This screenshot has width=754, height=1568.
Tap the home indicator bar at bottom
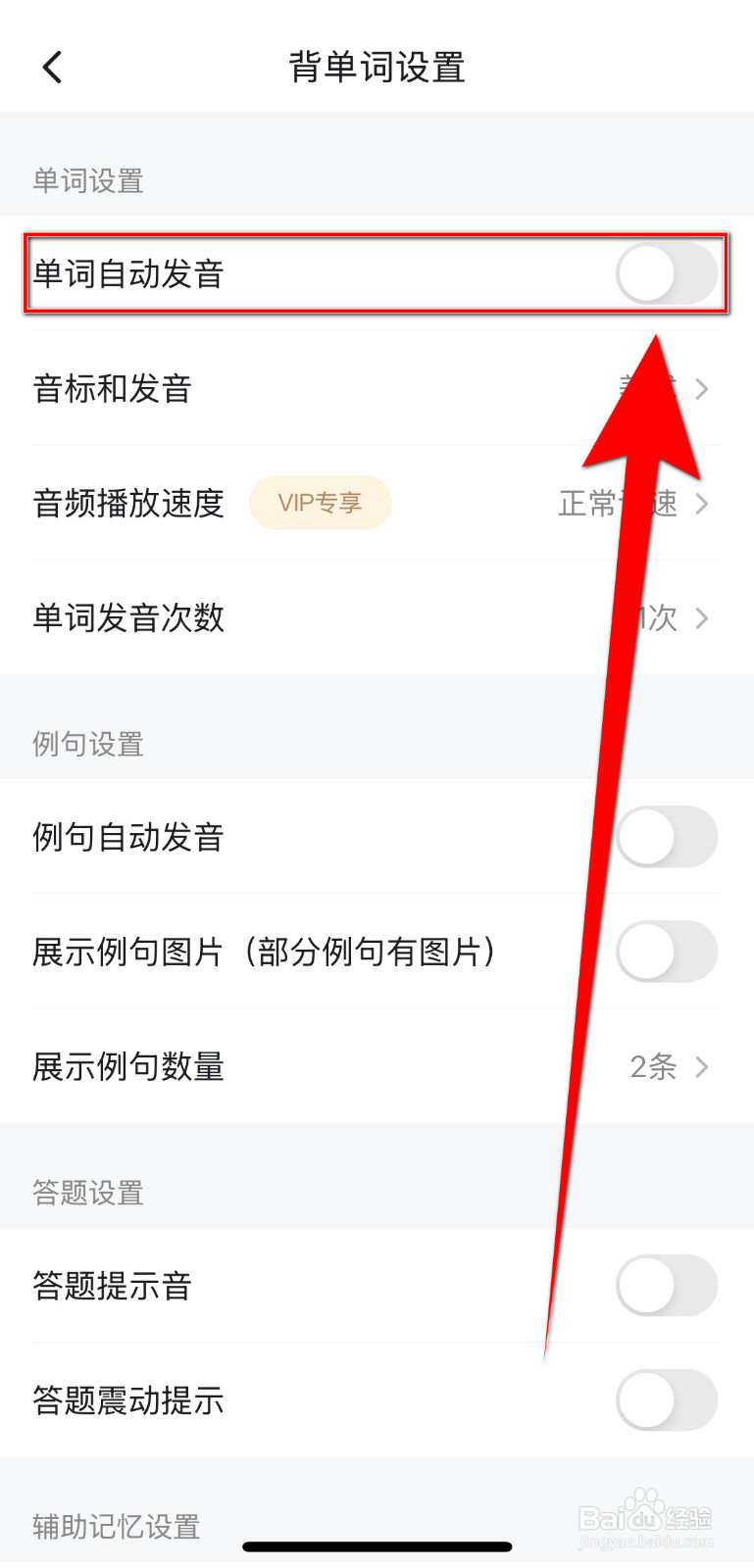[377, 1547]
